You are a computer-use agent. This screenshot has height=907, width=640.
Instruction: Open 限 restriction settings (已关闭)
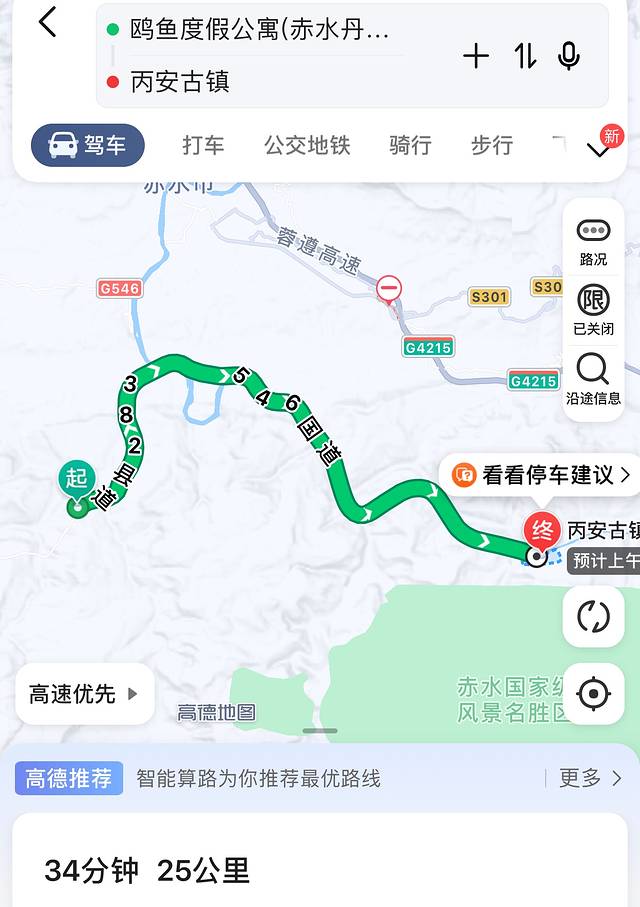(593, 308)
